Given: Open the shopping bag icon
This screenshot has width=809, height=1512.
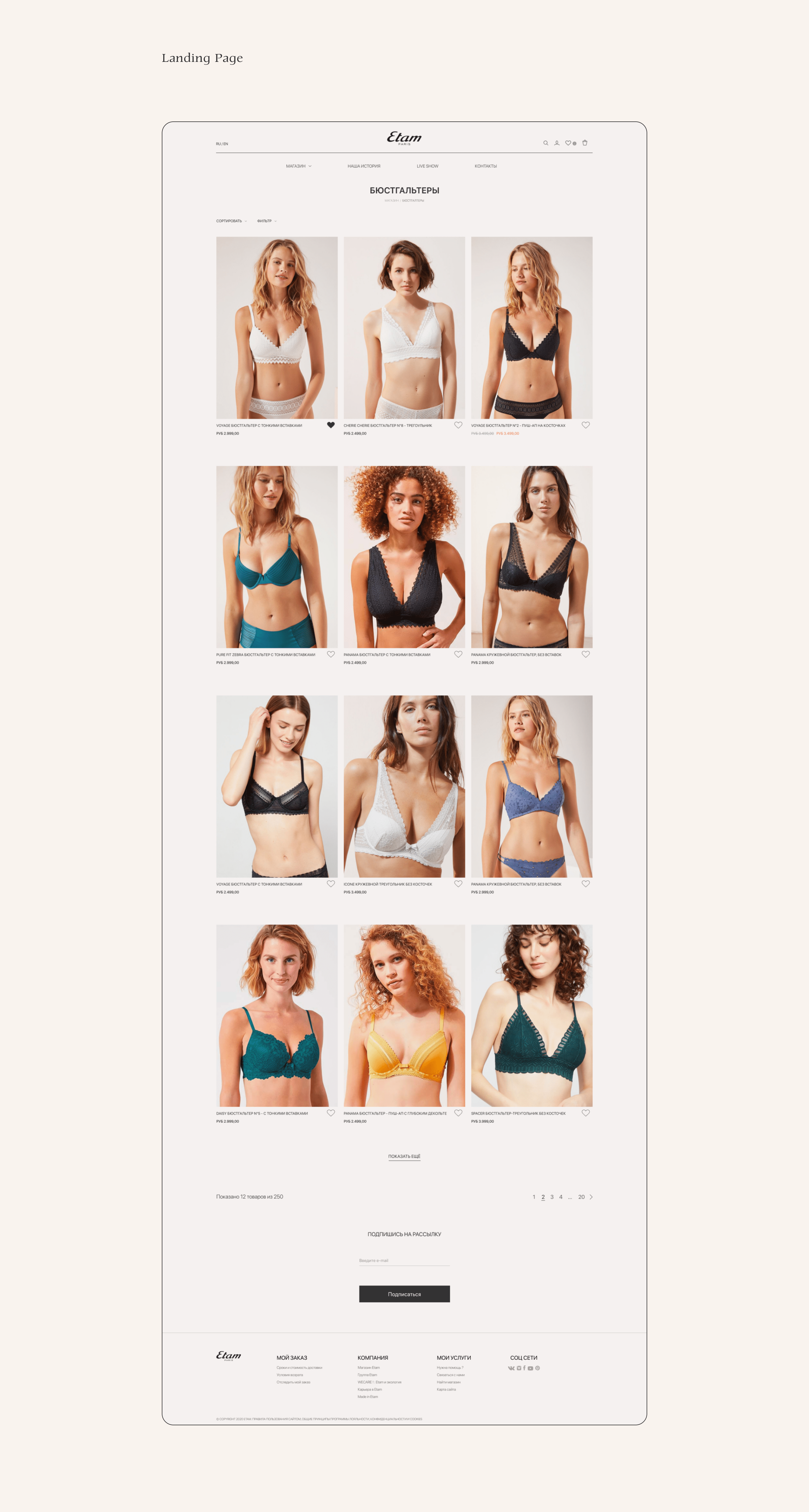Looking at the screenshot, I should pos(585,143).
